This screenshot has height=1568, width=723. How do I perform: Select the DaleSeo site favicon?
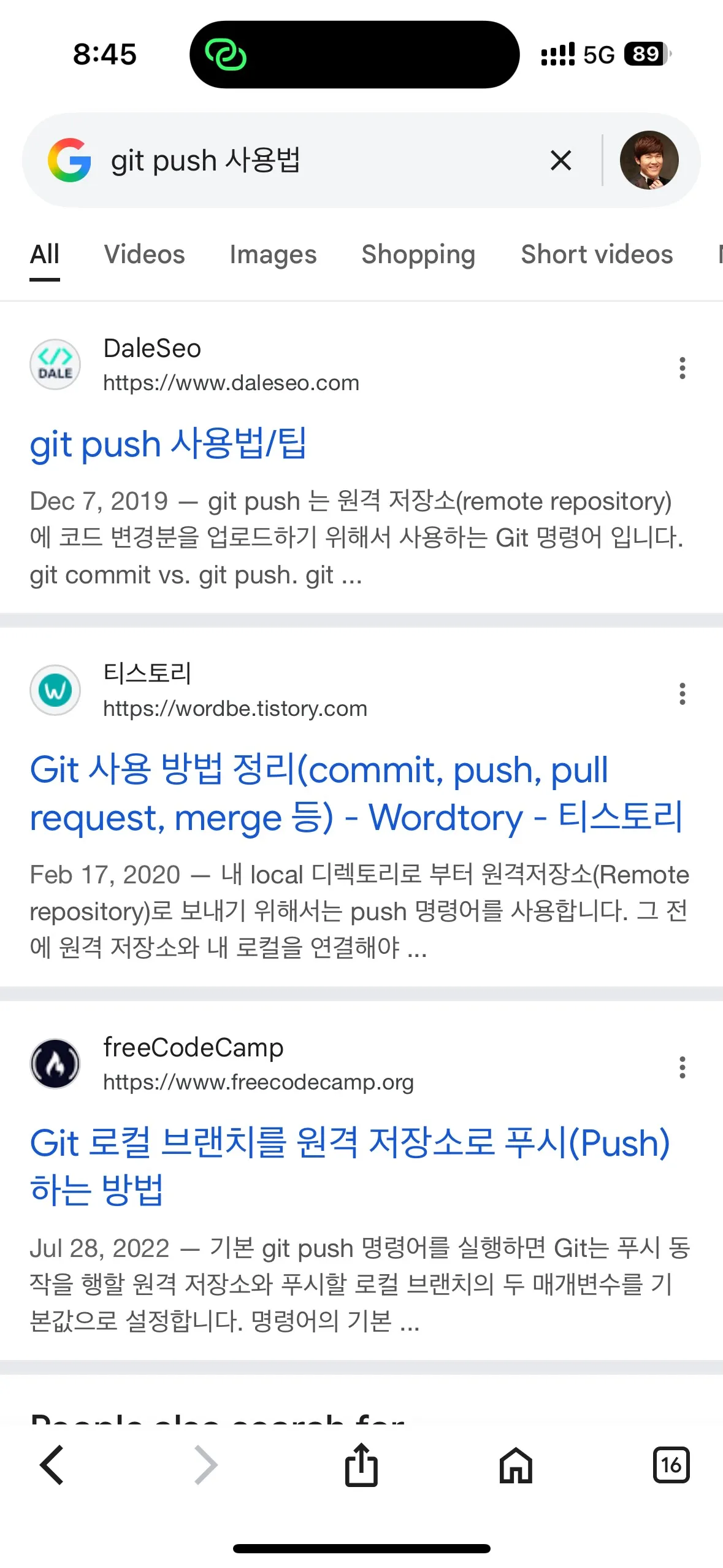coord(55,364)
